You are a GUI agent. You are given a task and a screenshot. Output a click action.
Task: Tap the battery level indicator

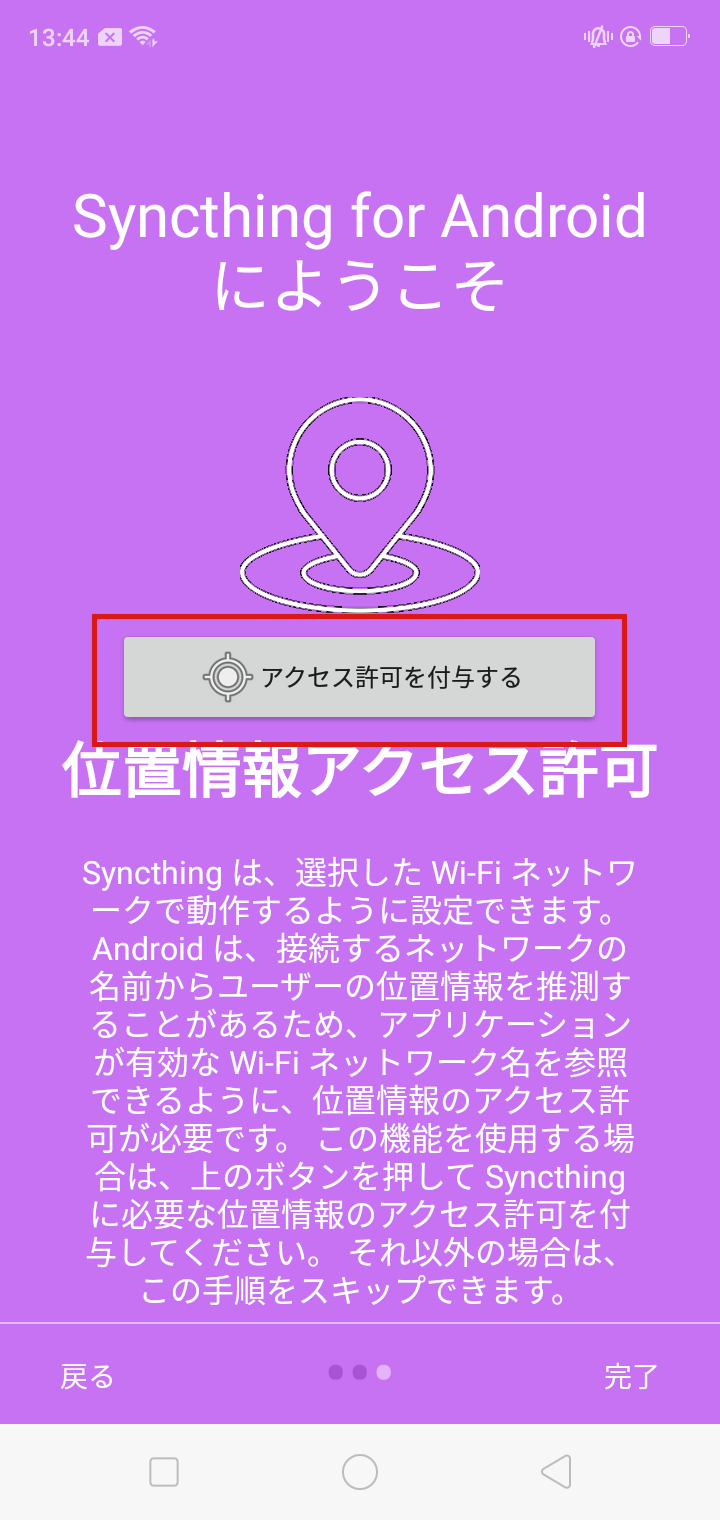click(668, 36)
